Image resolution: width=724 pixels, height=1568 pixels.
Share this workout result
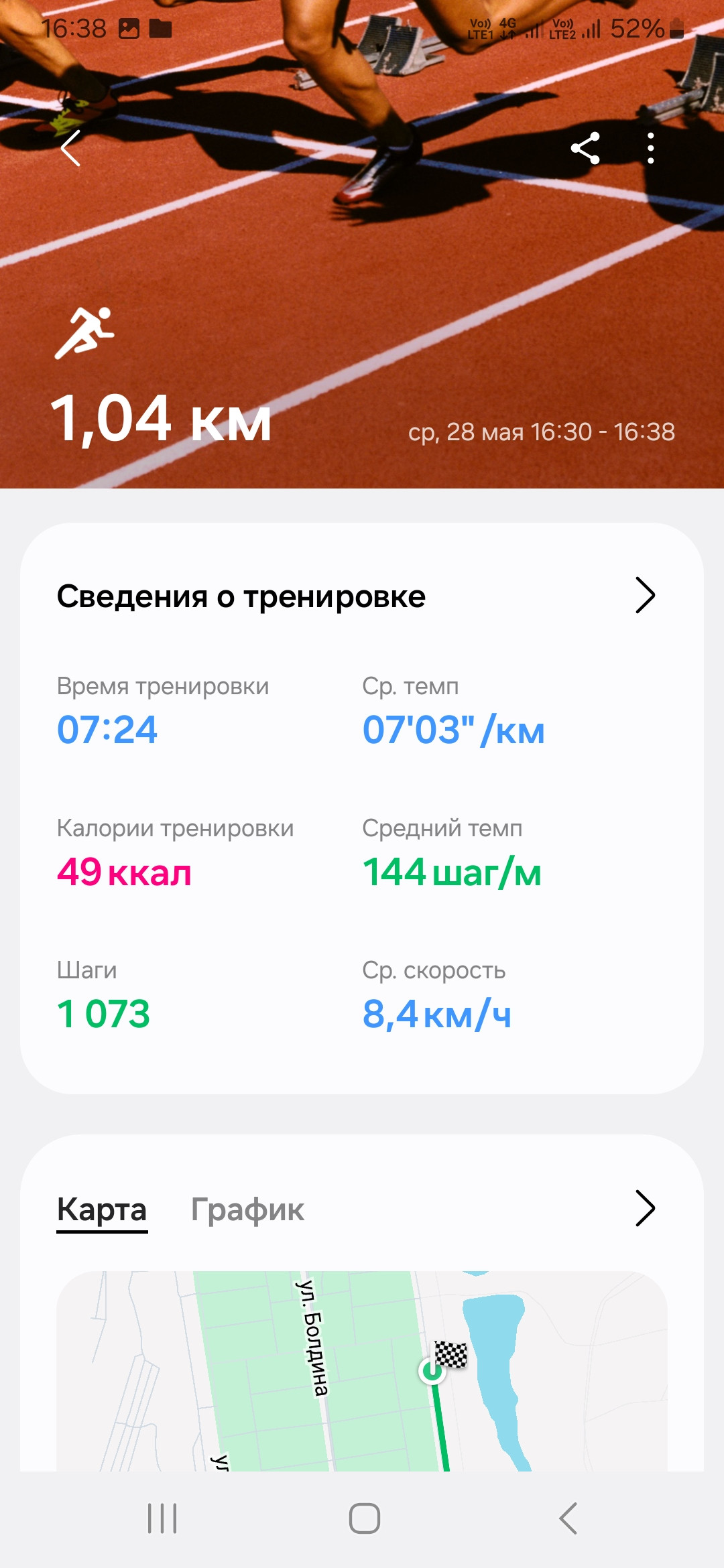tap(585, 148)
